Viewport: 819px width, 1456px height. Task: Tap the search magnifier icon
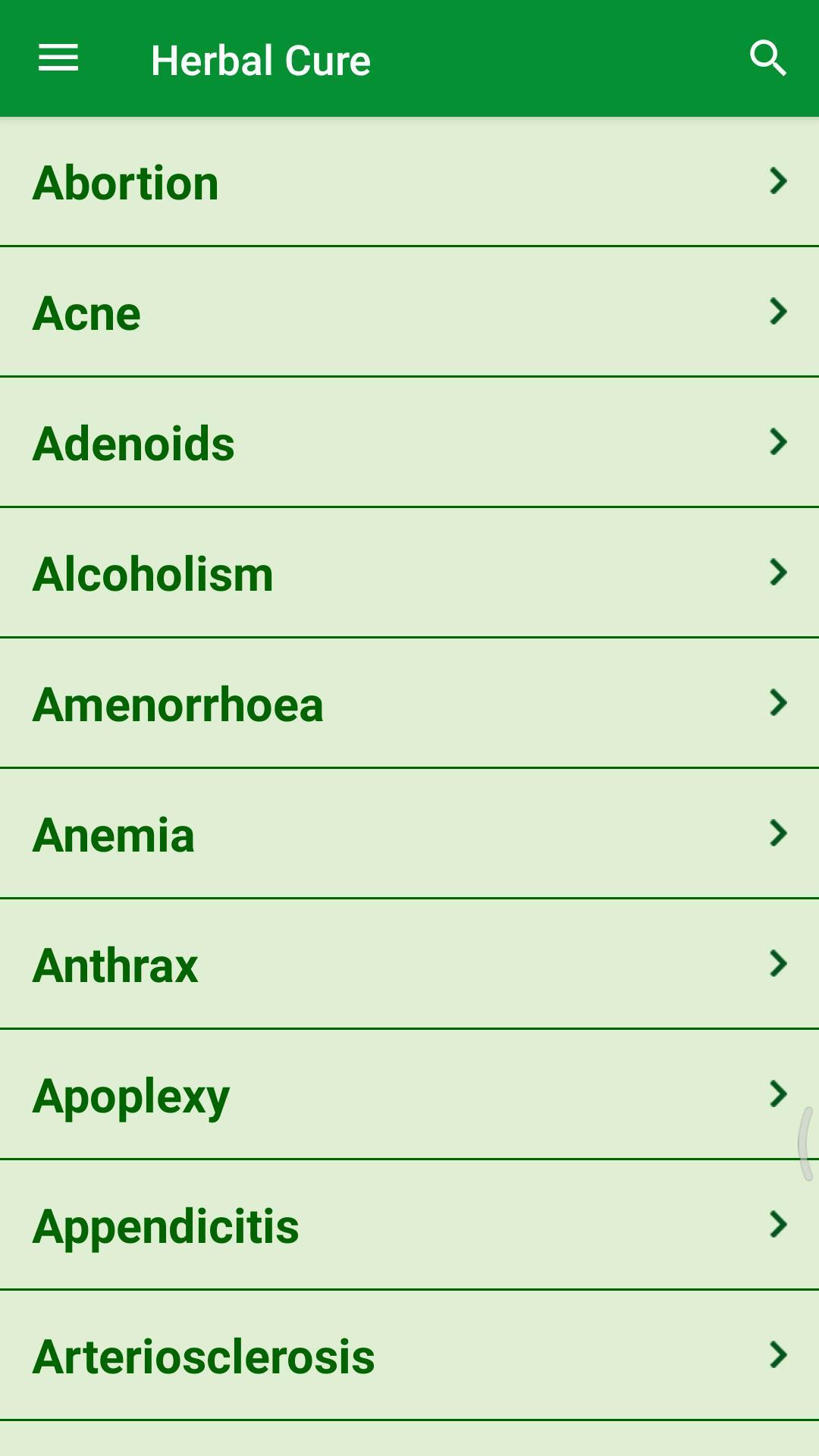(x=767, y=58)
